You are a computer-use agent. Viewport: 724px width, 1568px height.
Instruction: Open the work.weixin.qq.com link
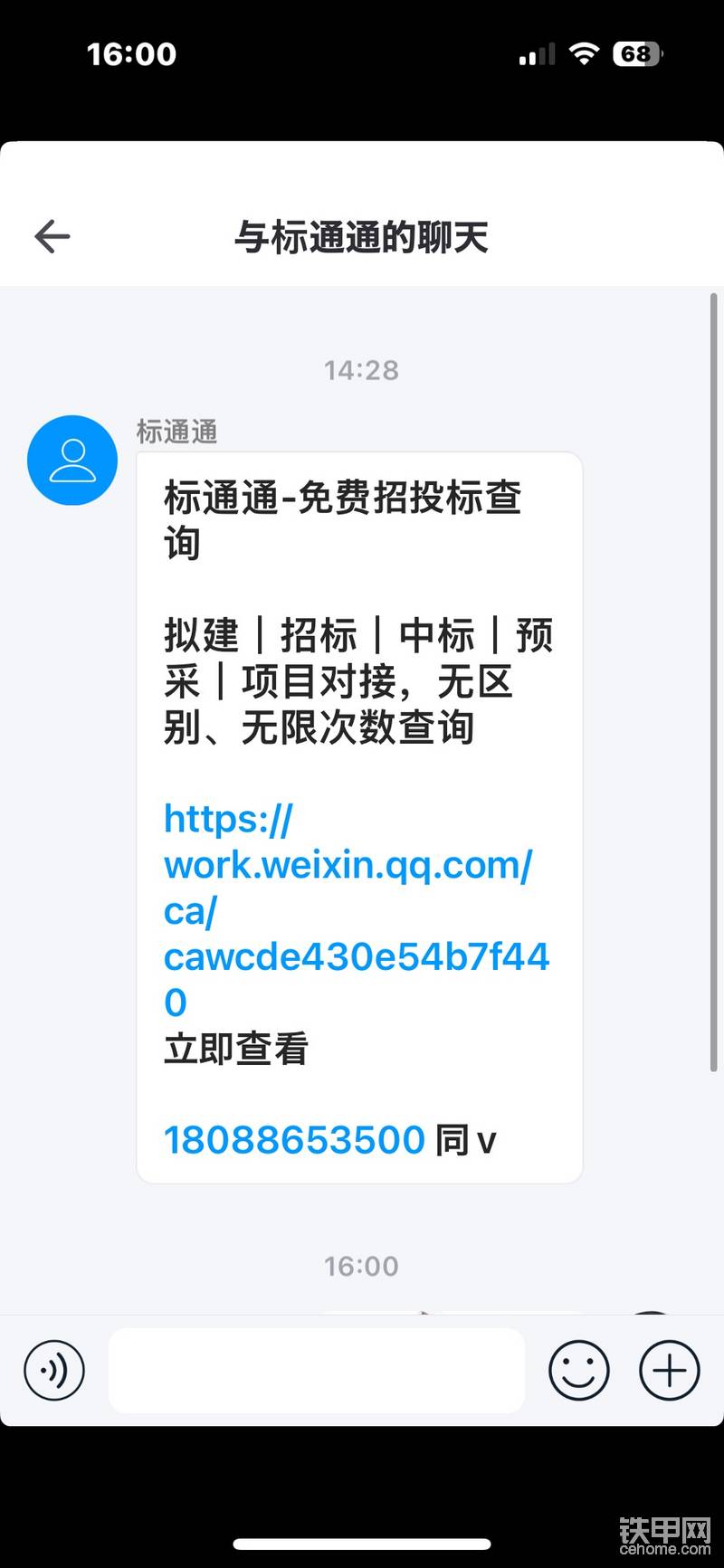357,910
